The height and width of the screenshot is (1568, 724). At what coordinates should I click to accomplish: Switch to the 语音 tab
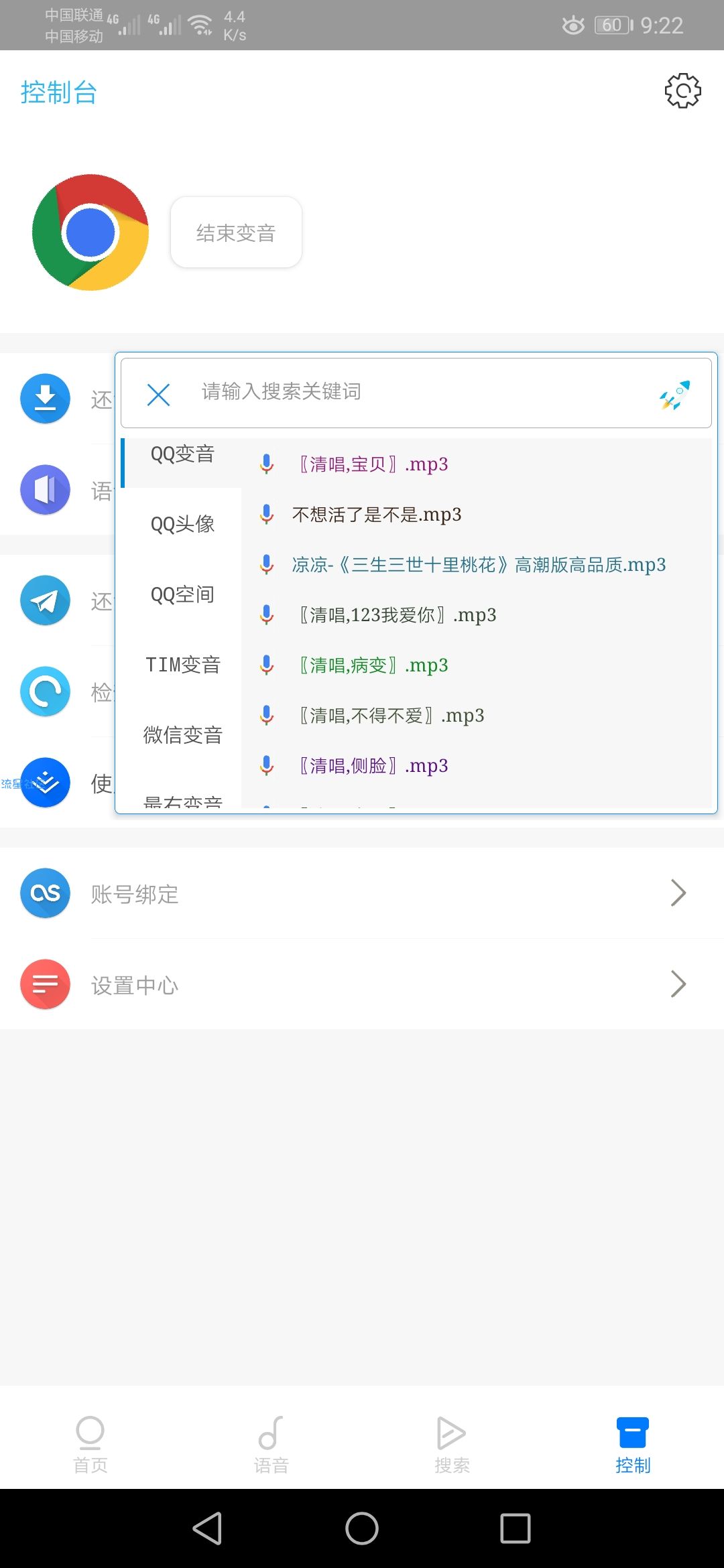point(271,1444)
